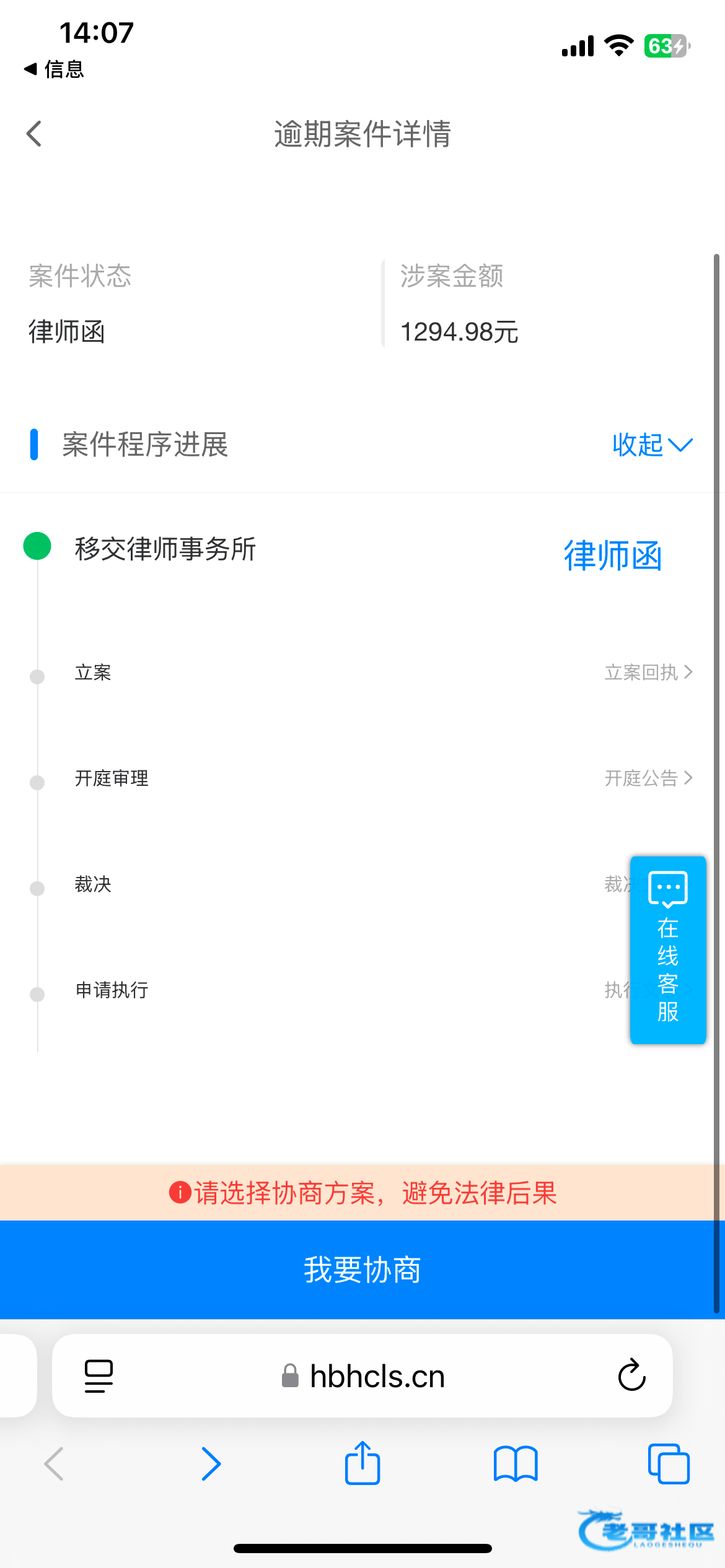725x1568 pixels.
Task: Go forward in Safari history
Action: pyautogui.click(x=211, y=1464)
